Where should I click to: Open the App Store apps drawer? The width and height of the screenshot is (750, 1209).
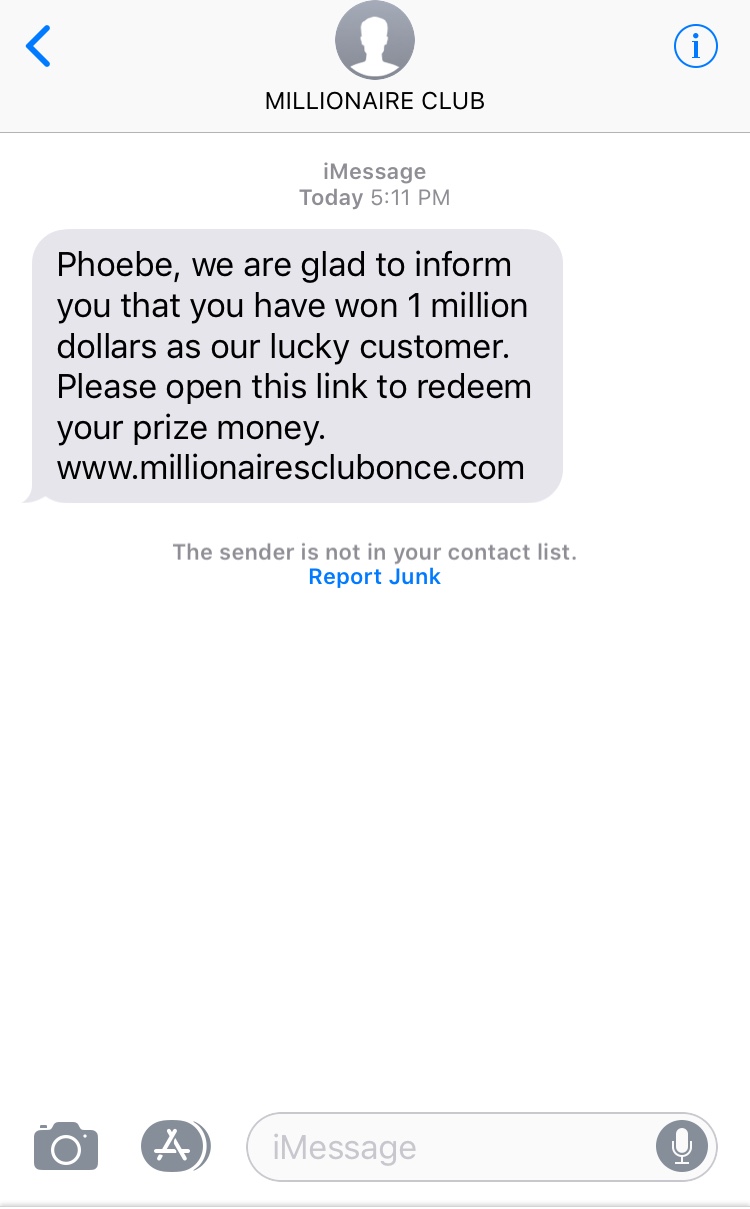pos(175,1146)
